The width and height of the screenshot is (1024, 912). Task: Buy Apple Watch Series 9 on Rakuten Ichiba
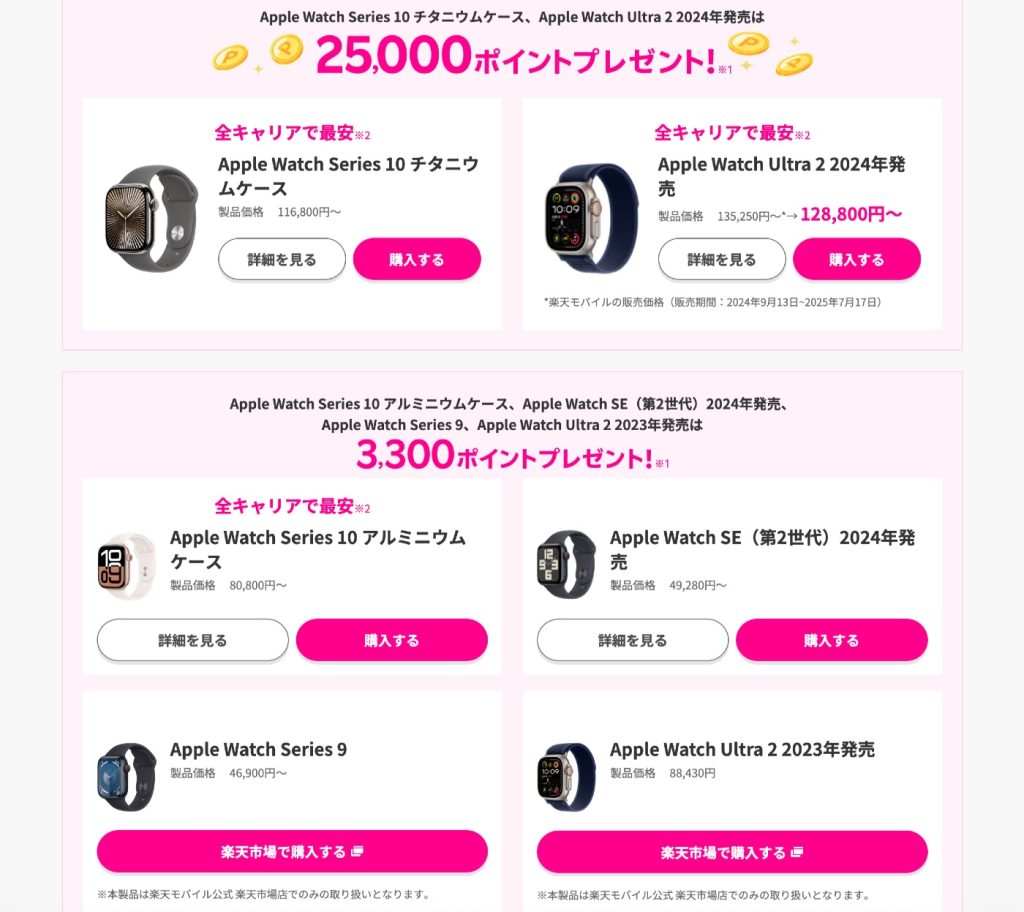(x=292, y=852)
